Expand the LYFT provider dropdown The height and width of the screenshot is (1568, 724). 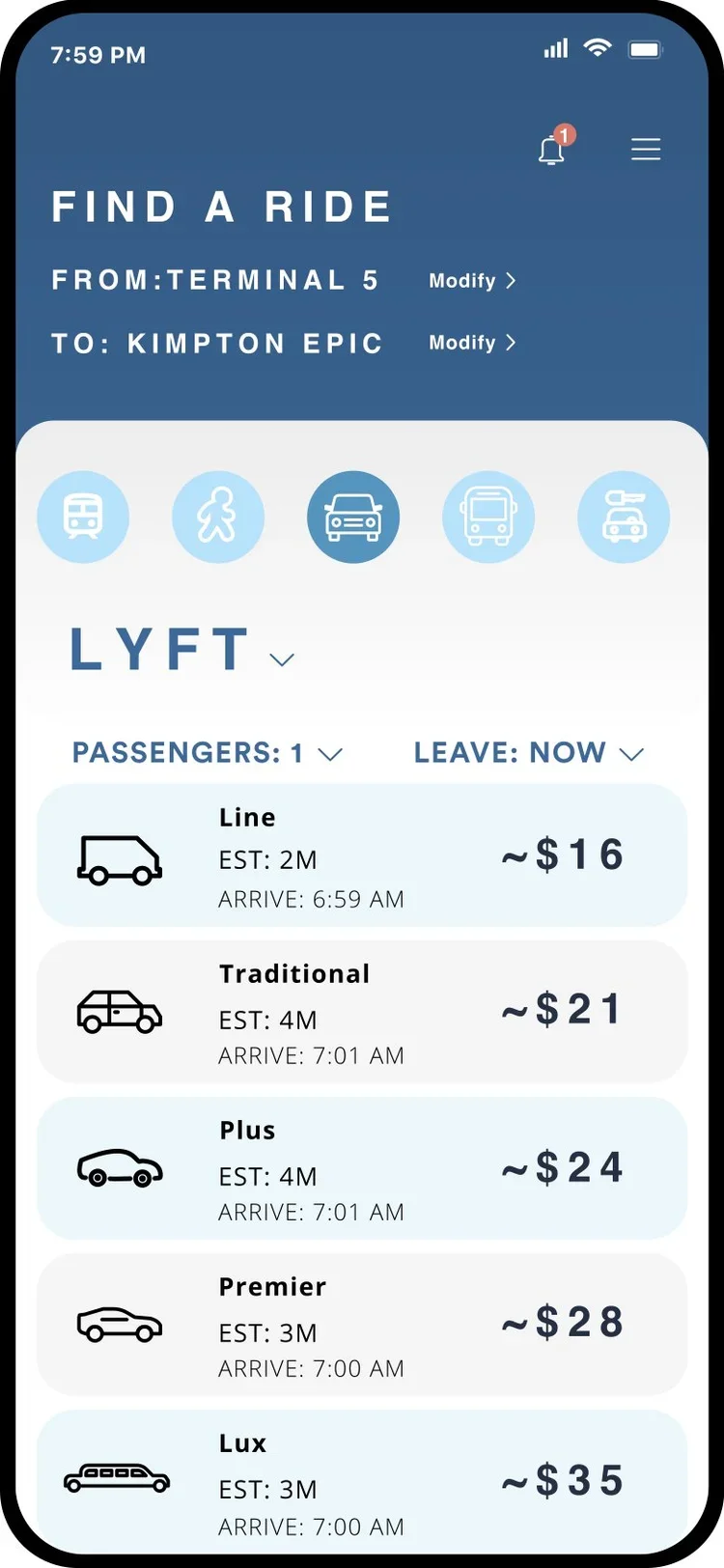click(181, 650)
